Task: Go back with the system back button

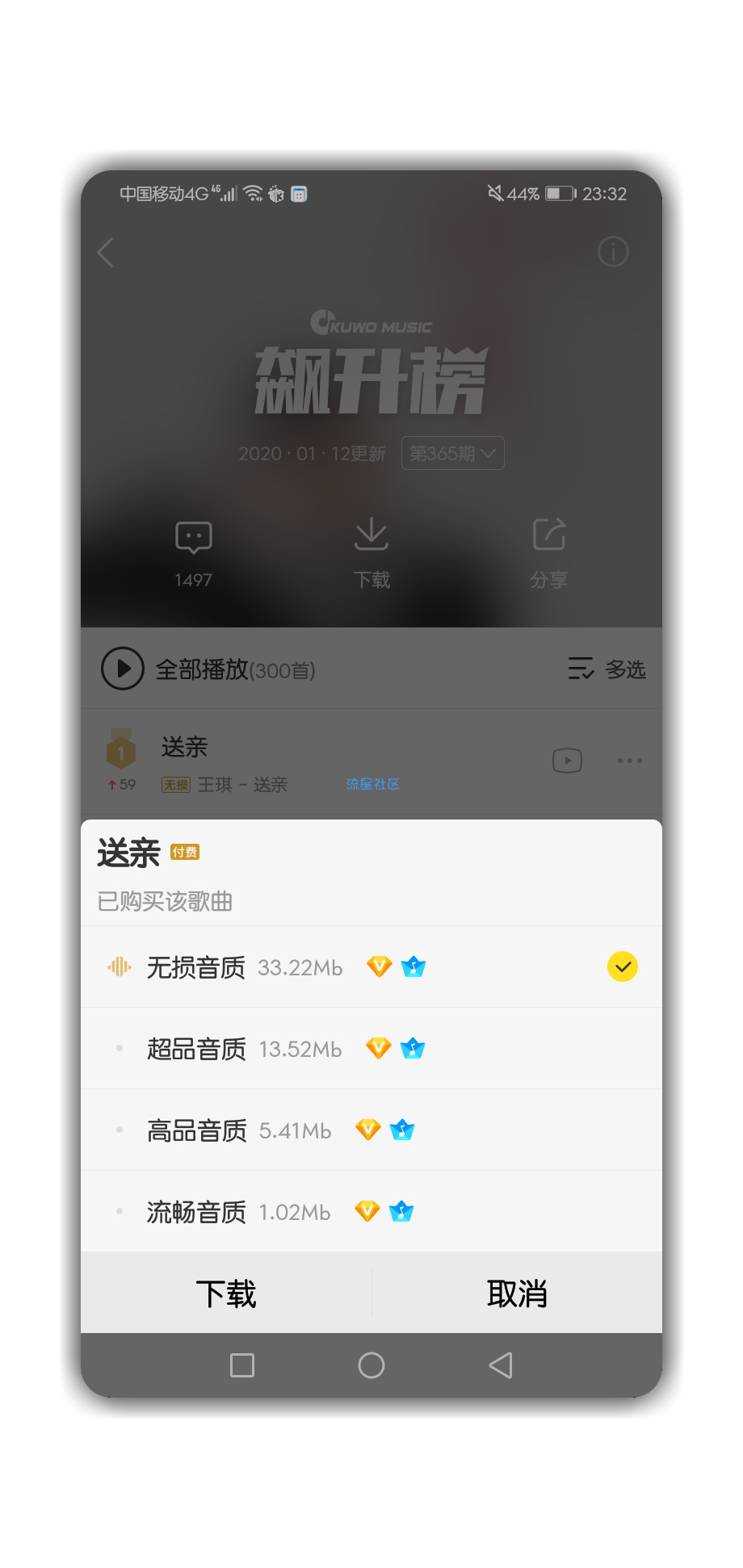Action: click(x=501, y=1365)
